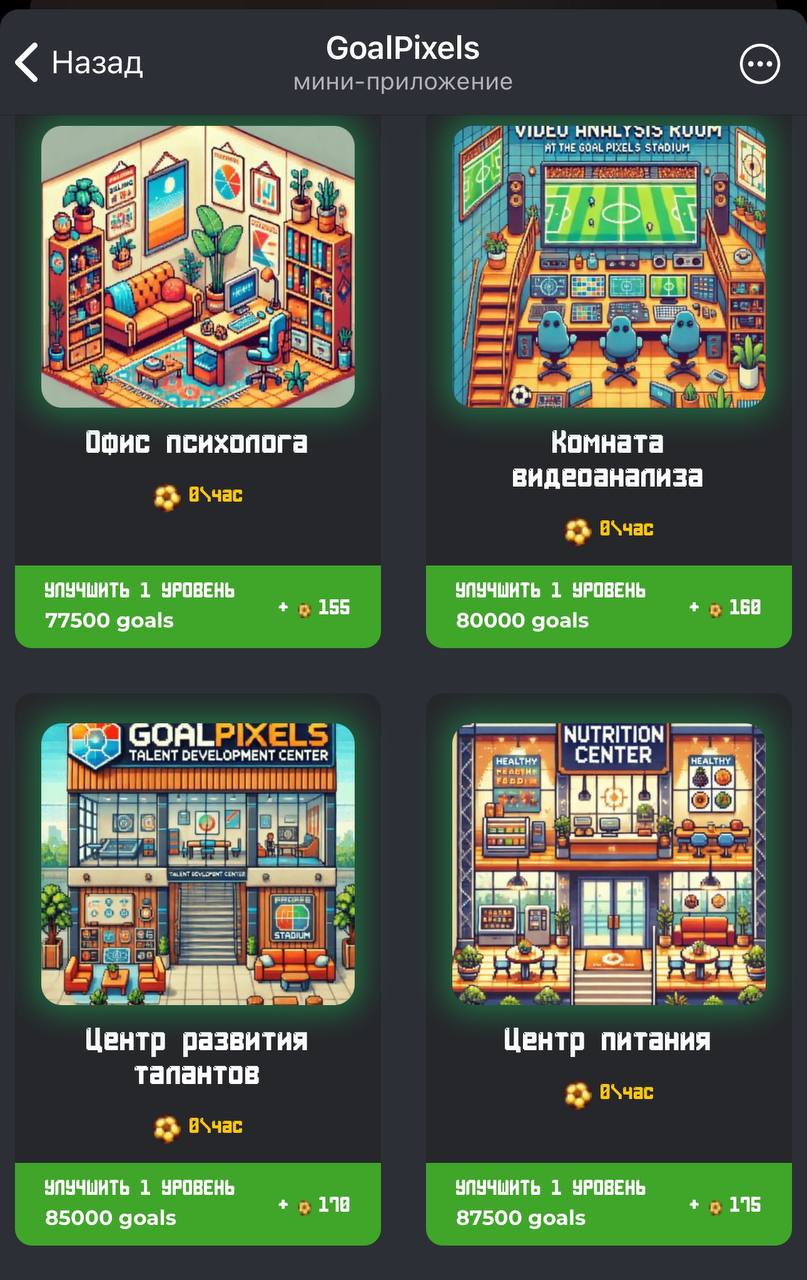
Task: Open the Центр питания card
Action: [x=608, y=863]
